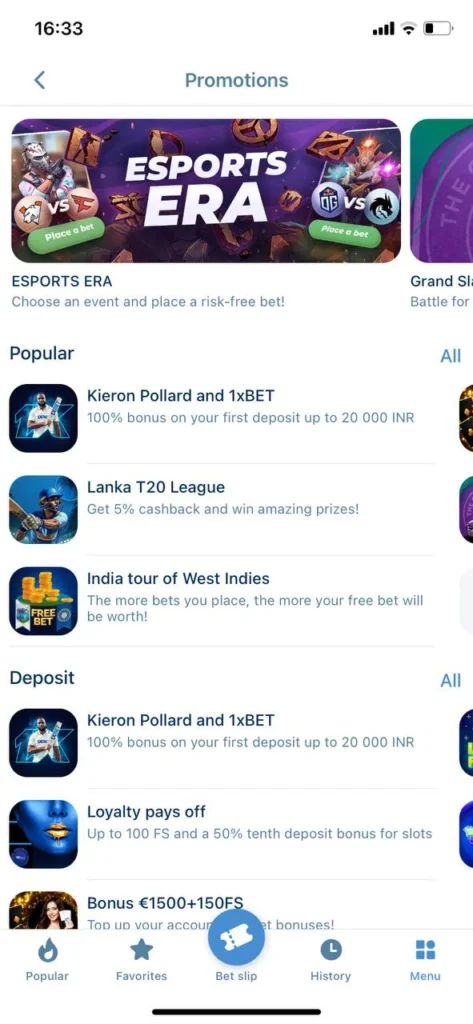Open the Loyalty pays off promotion

tap(221, 834)
